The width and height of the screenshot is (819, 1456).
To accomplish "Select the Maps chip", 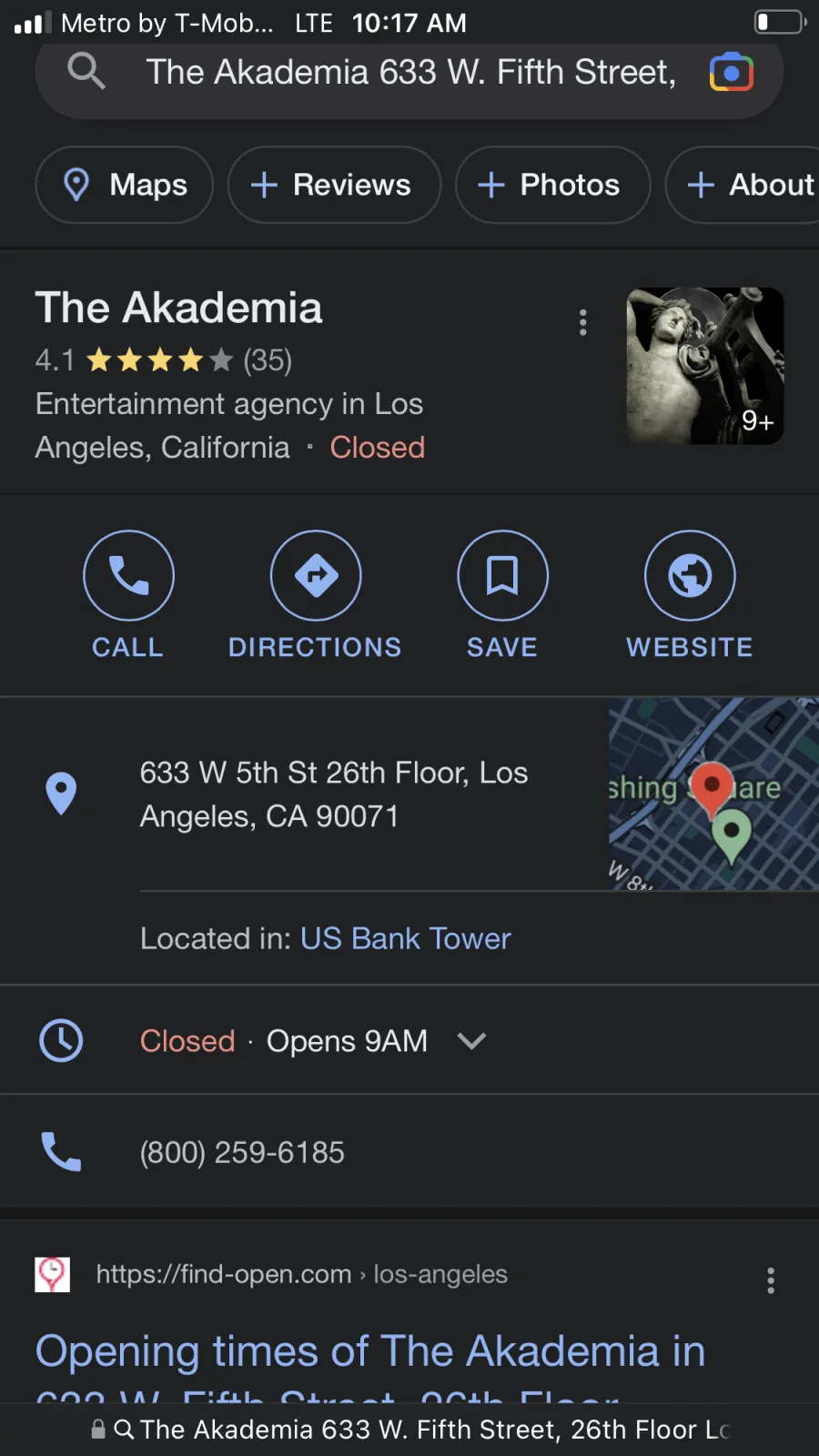I will click(125, 185).
